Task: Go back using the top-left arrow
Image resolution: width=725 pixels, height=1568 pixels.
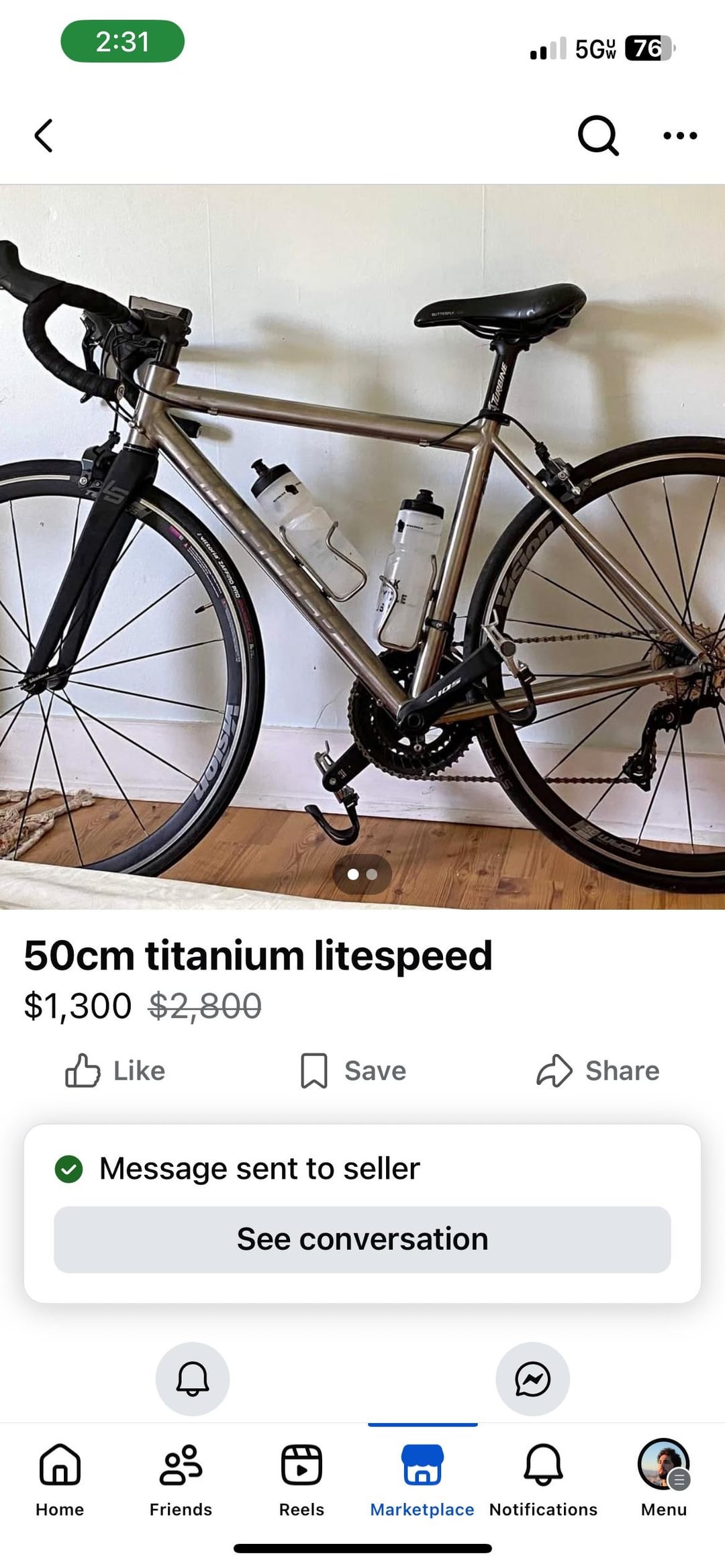Action: coord(44,136)
